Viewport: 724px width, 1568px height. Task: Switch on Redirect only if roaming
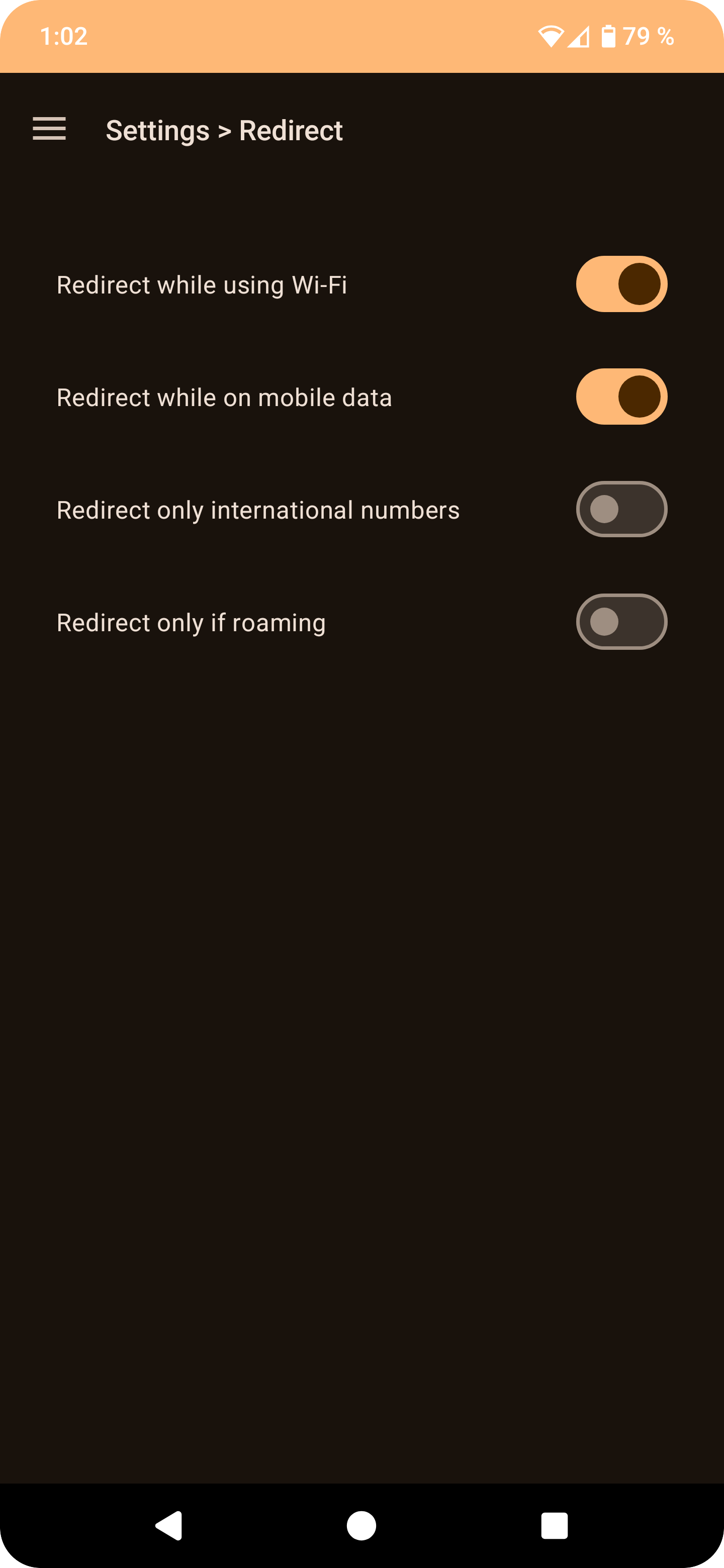621,622
